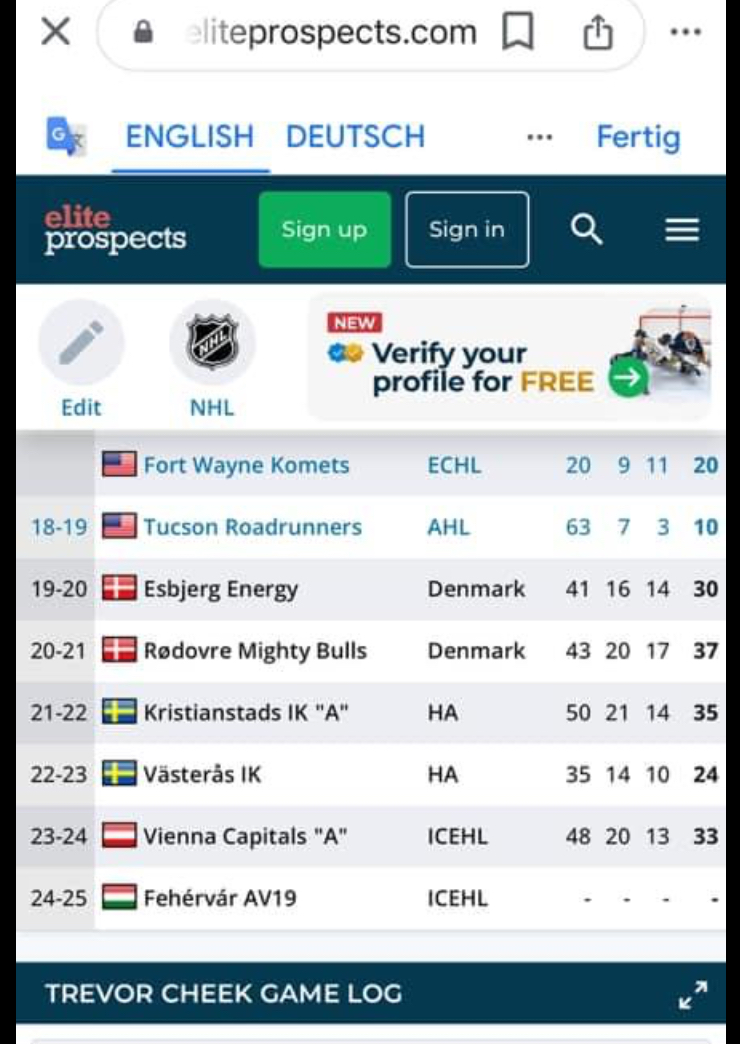Open the 18-19 season link

58,527
